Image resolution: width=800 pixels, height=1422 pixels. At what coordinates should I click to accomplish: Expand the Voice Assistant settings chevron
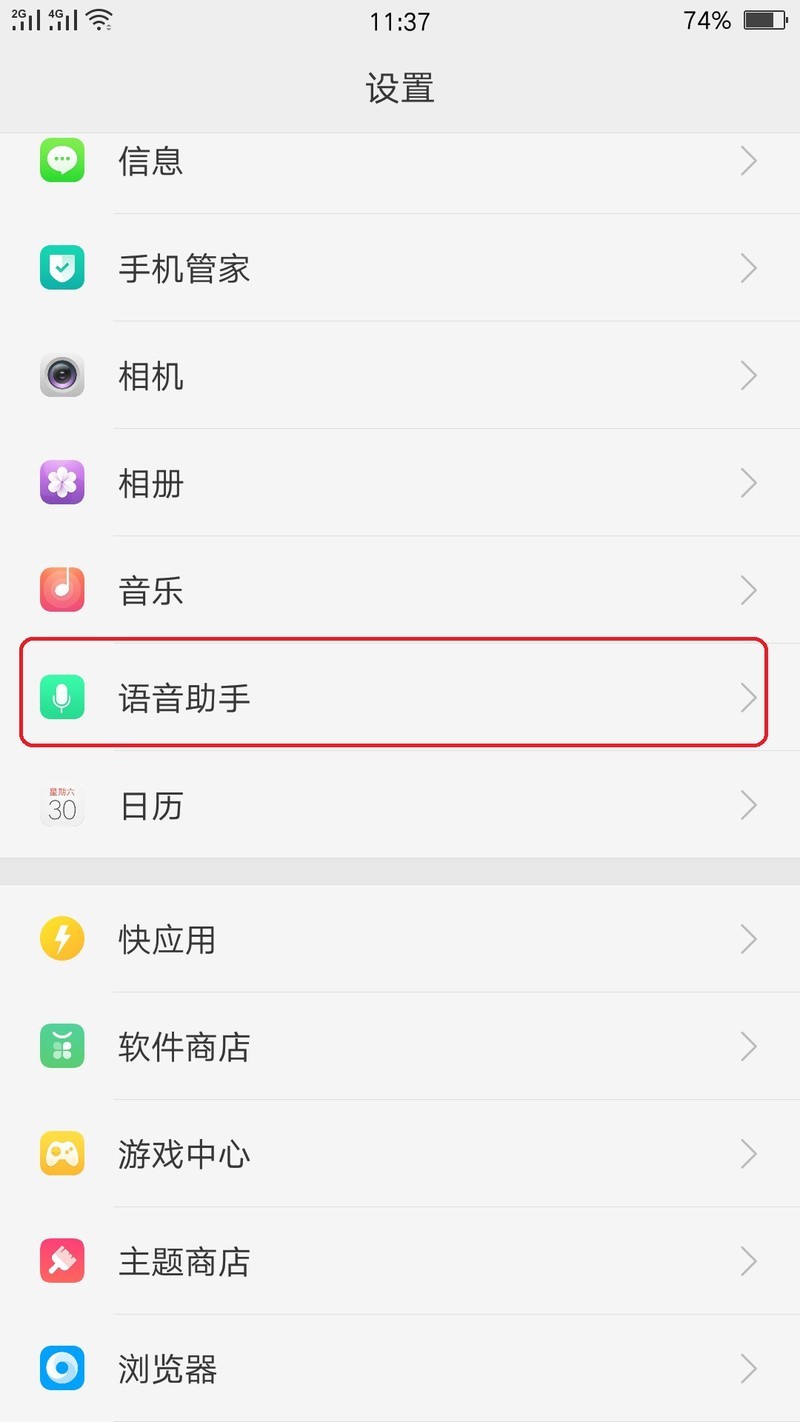[x=749, y=698]
